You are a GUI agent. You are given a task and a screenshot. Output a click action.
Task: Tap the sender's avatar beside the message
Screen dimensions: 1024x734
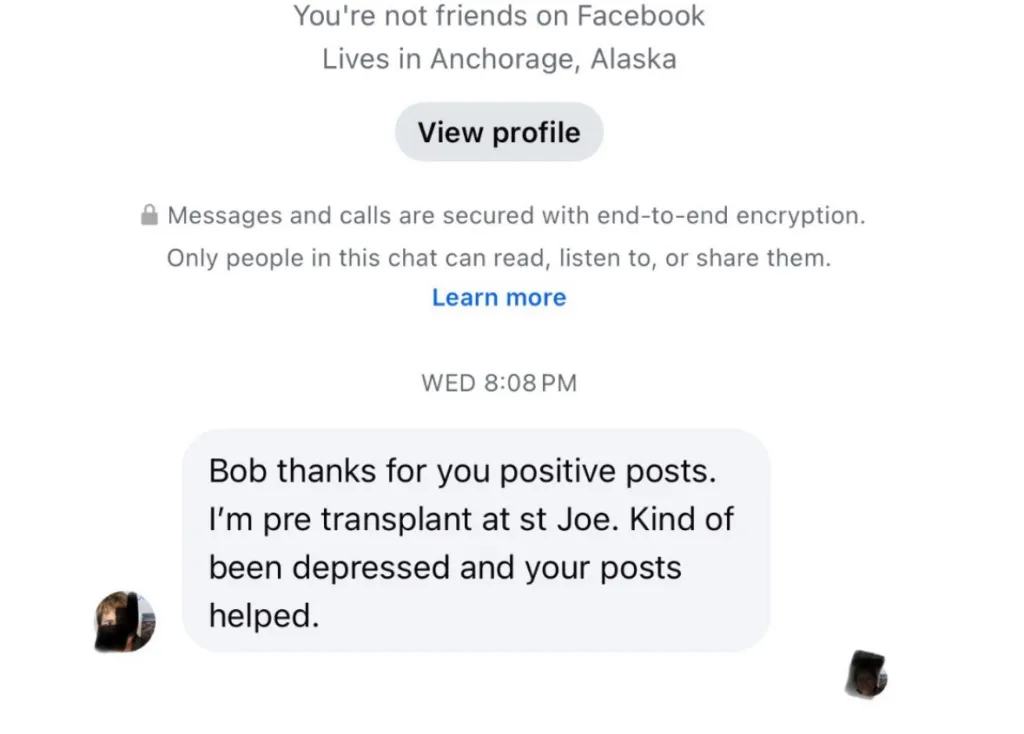(x=125, y=621)
